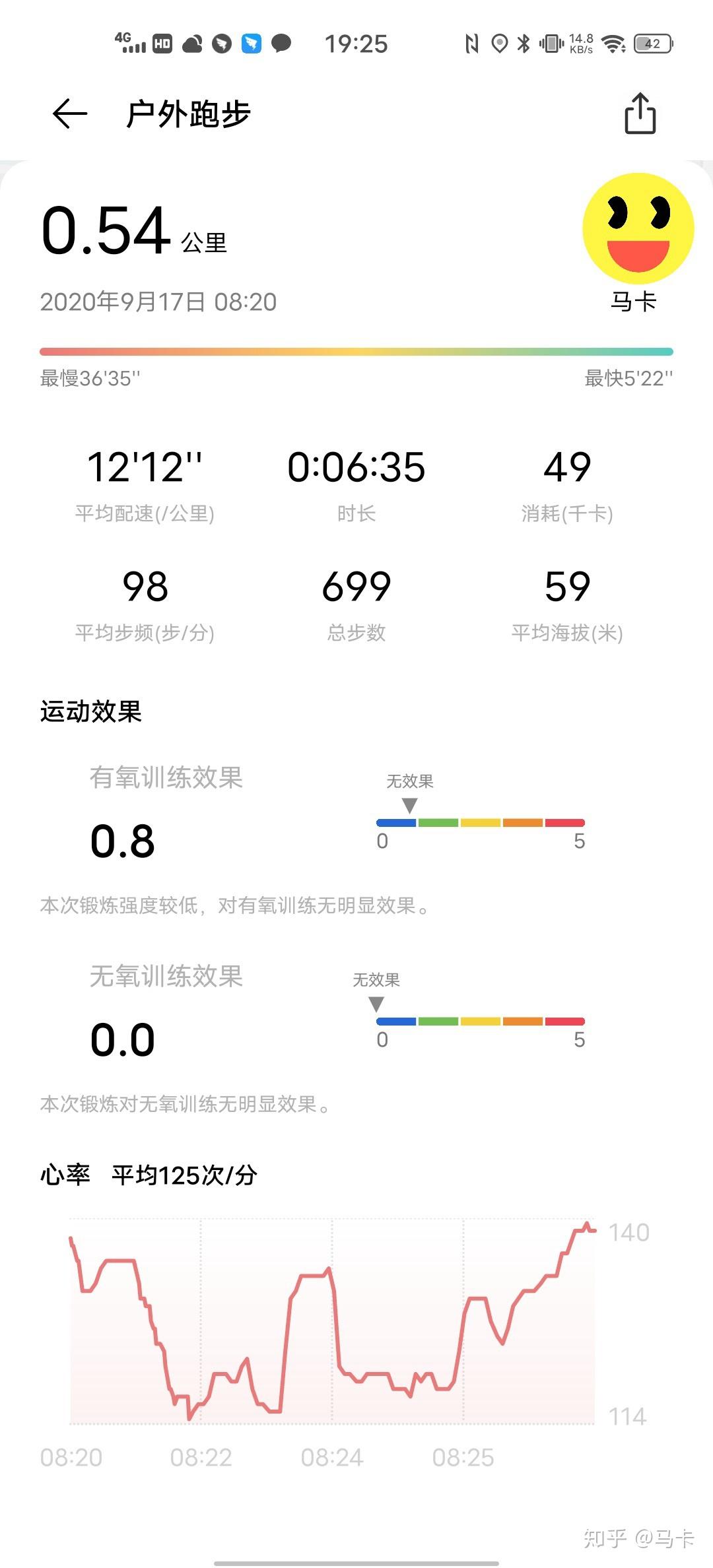Click the pace gradient color bar
The height and width of the screenshot is (1568, 713).
pos(356,352)
